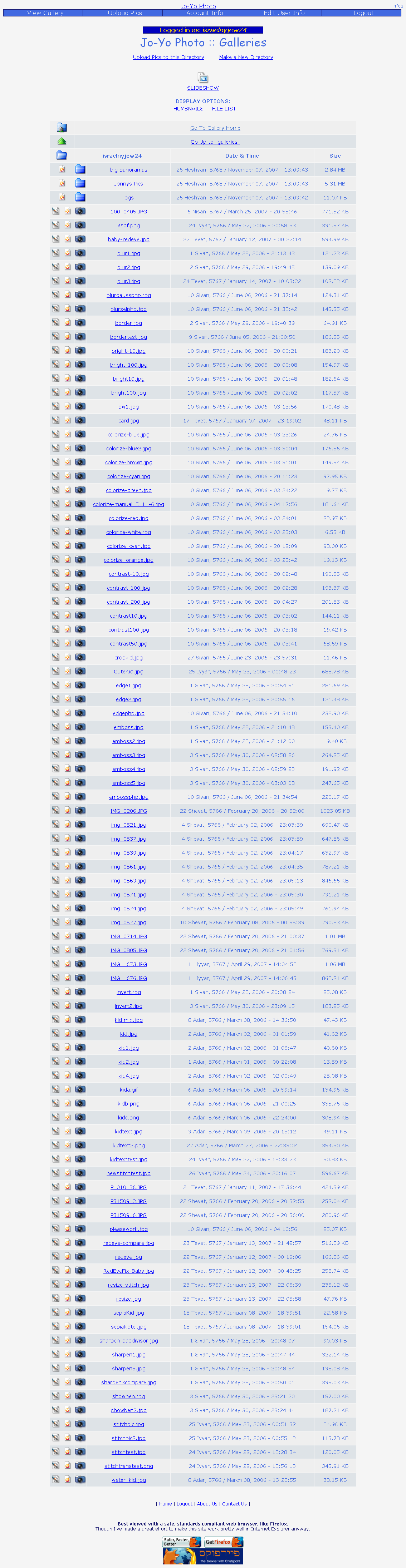
Task: Open Upload Pics to this Directory link
Action: click(x=168, y=57)
